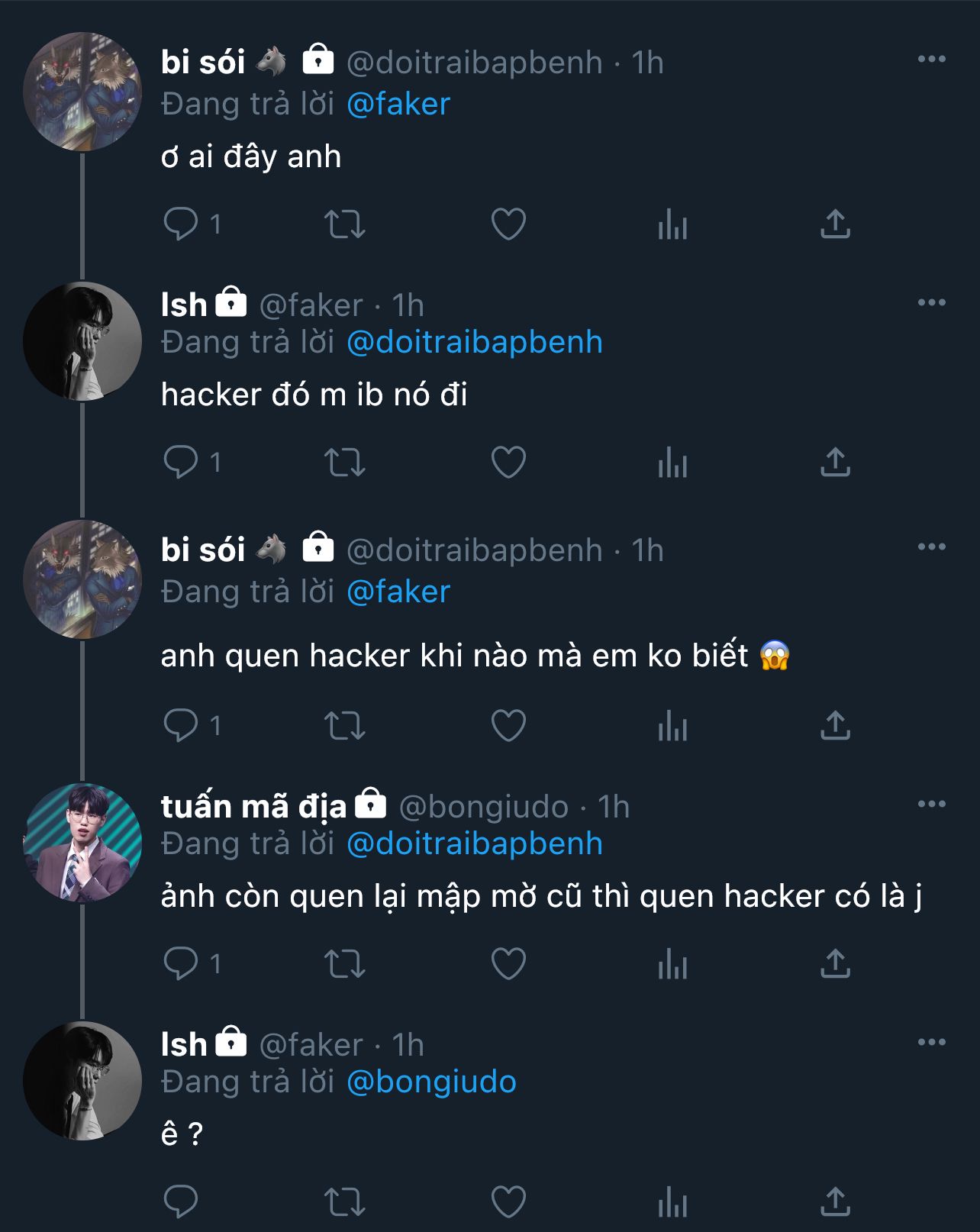
Task: Like the "ê ?" tweet
Action: [x=508, y=1202]
